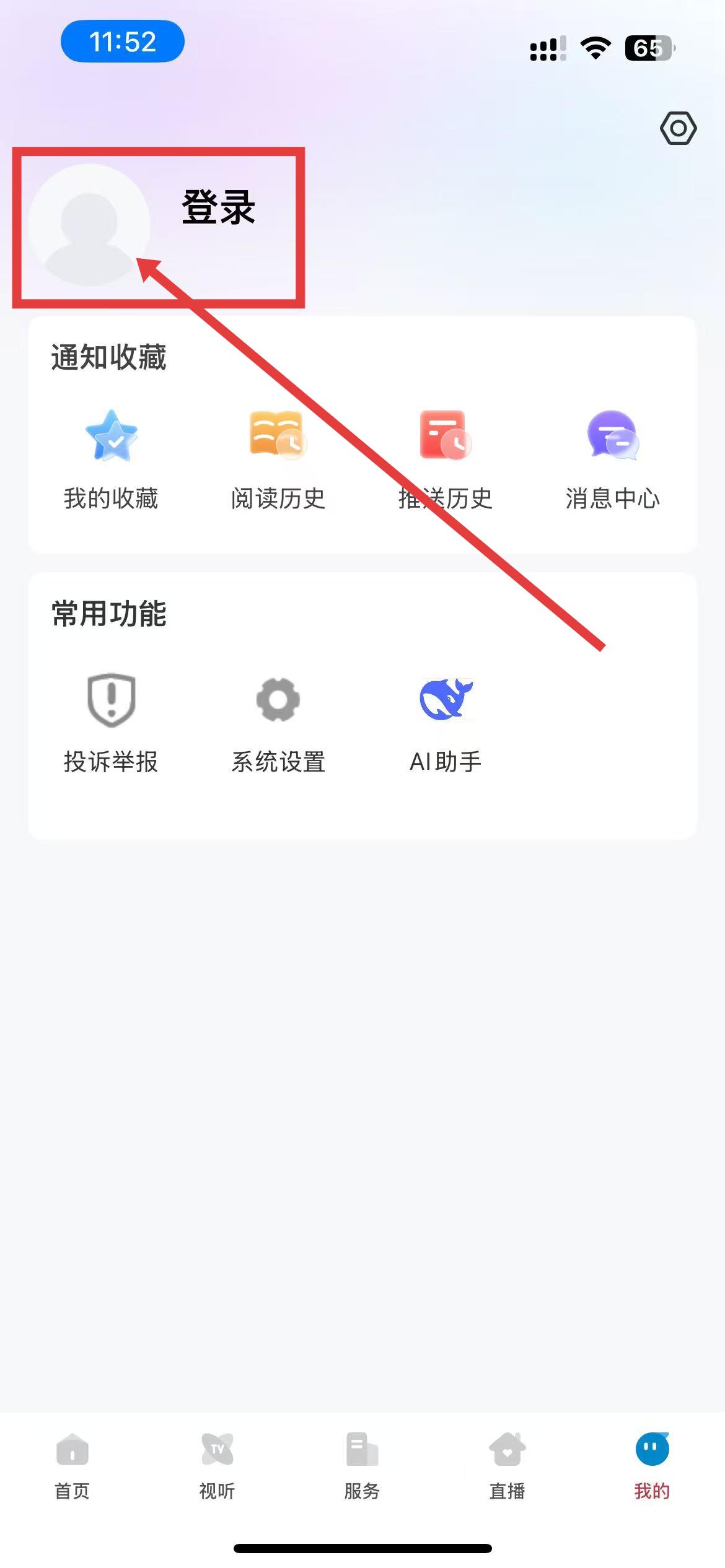Switch to the 服务 tab
Screen dimensions: 725x1568
point(362,1466)
